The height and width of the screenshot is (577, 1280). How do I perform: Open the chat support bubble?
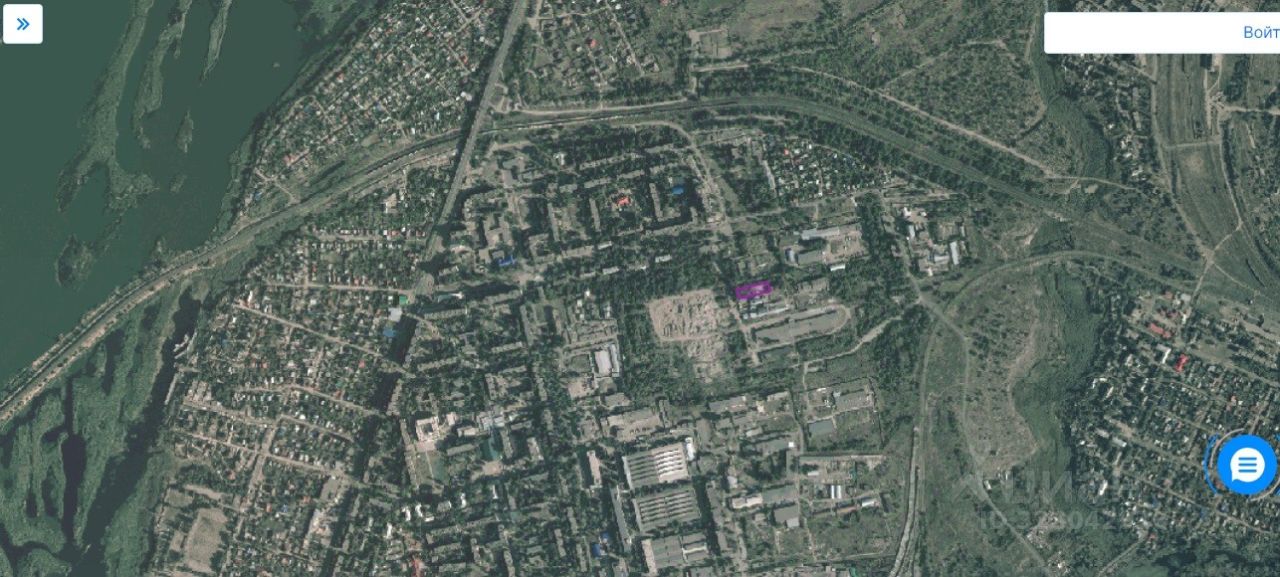pyautogui.click(x=1246, y=465)
